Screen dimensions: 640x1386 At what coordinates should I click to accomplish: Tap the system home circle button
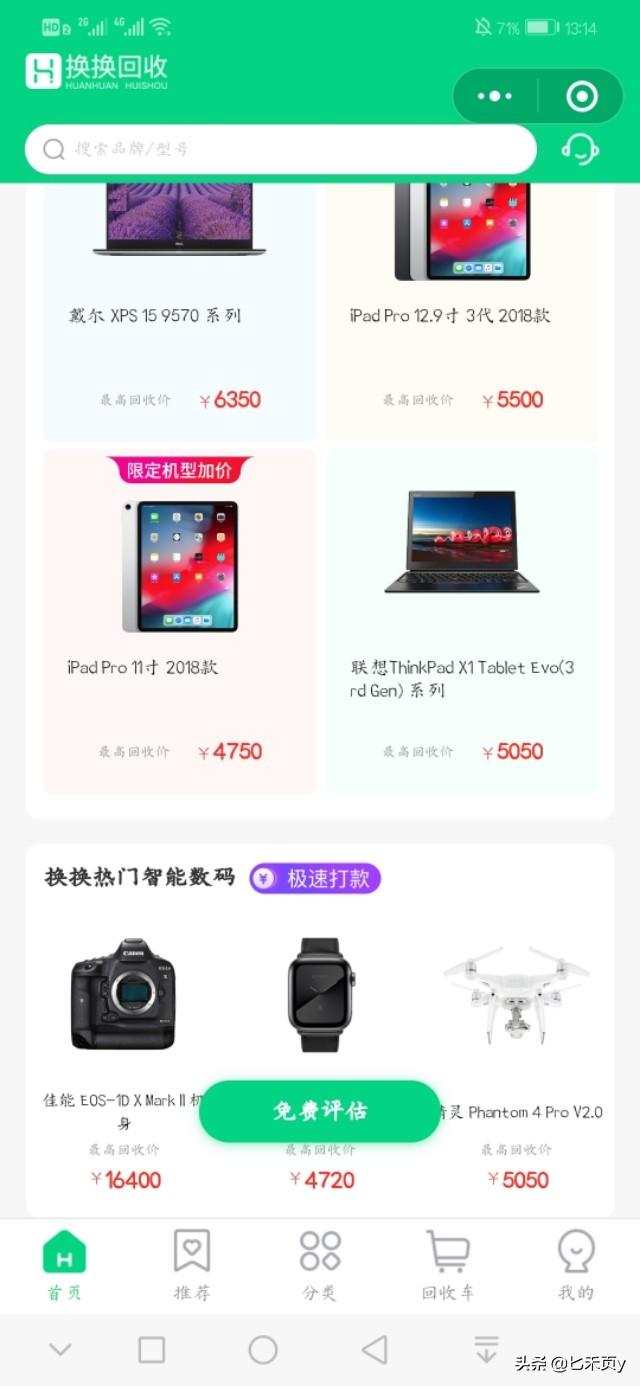(x=263, y=1350)
